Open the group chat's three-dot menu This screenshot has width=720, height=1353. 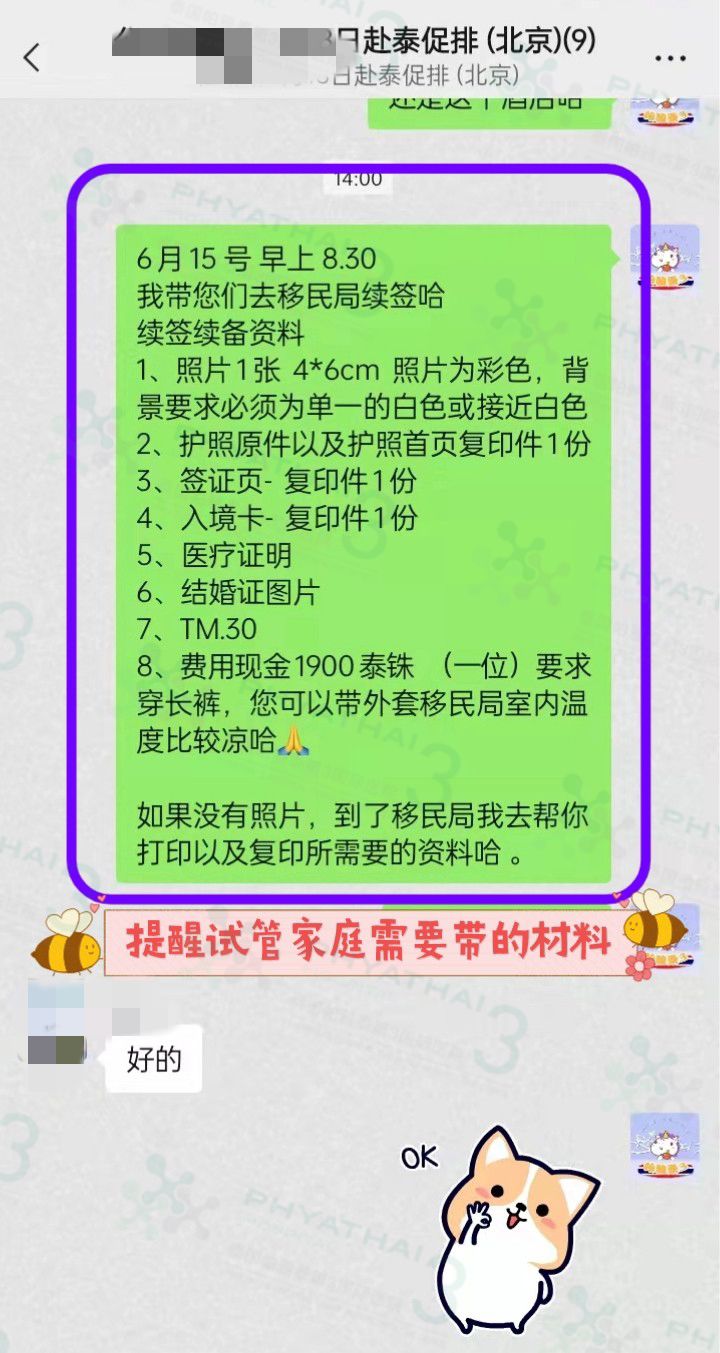pos(670,59)
